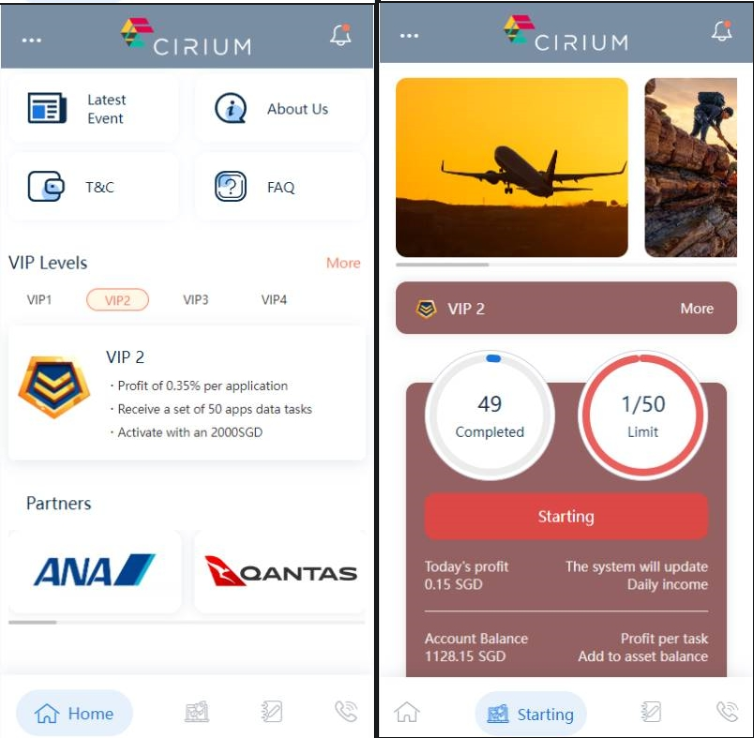
Task: Open the ANA partner tile
Action: [x=95, y=571]
